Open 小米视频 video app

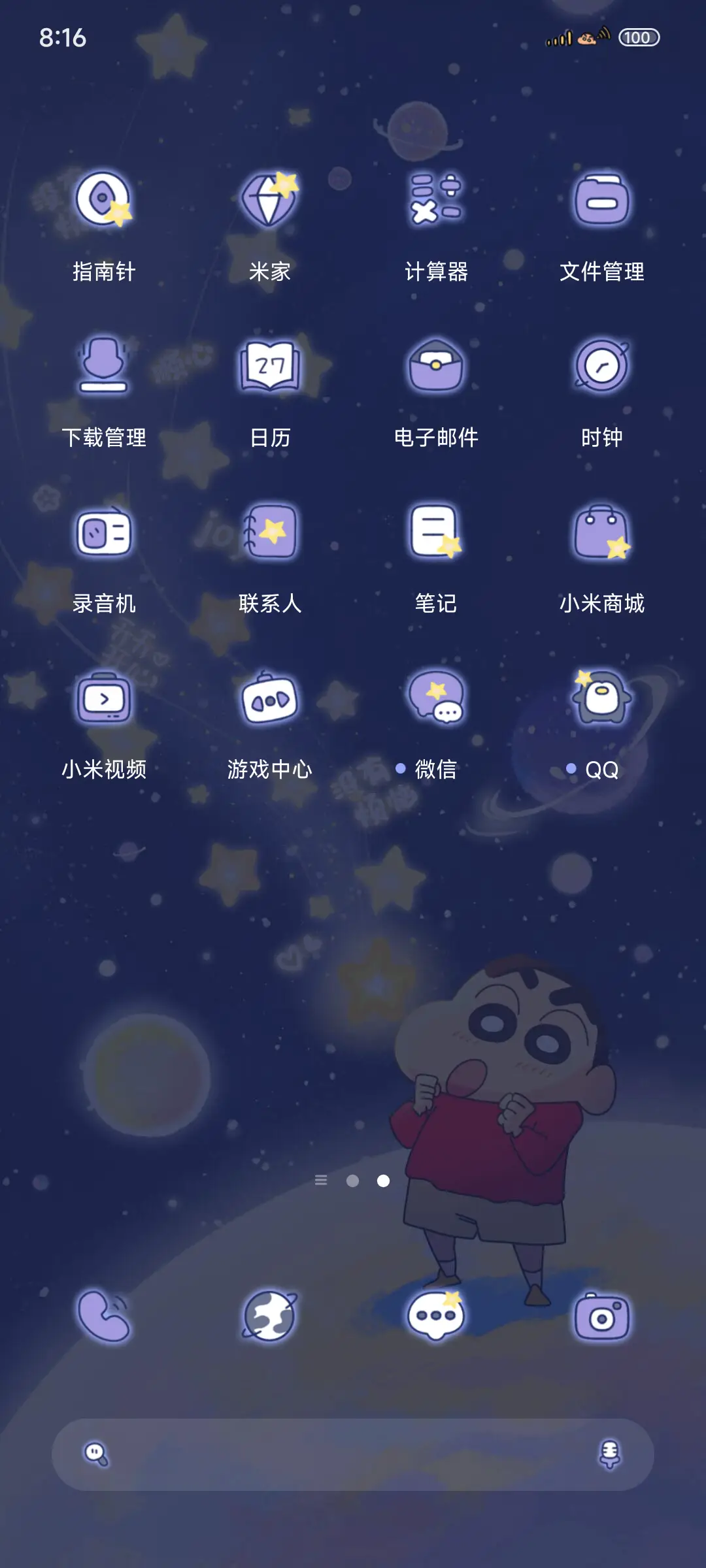coord(105,700)
